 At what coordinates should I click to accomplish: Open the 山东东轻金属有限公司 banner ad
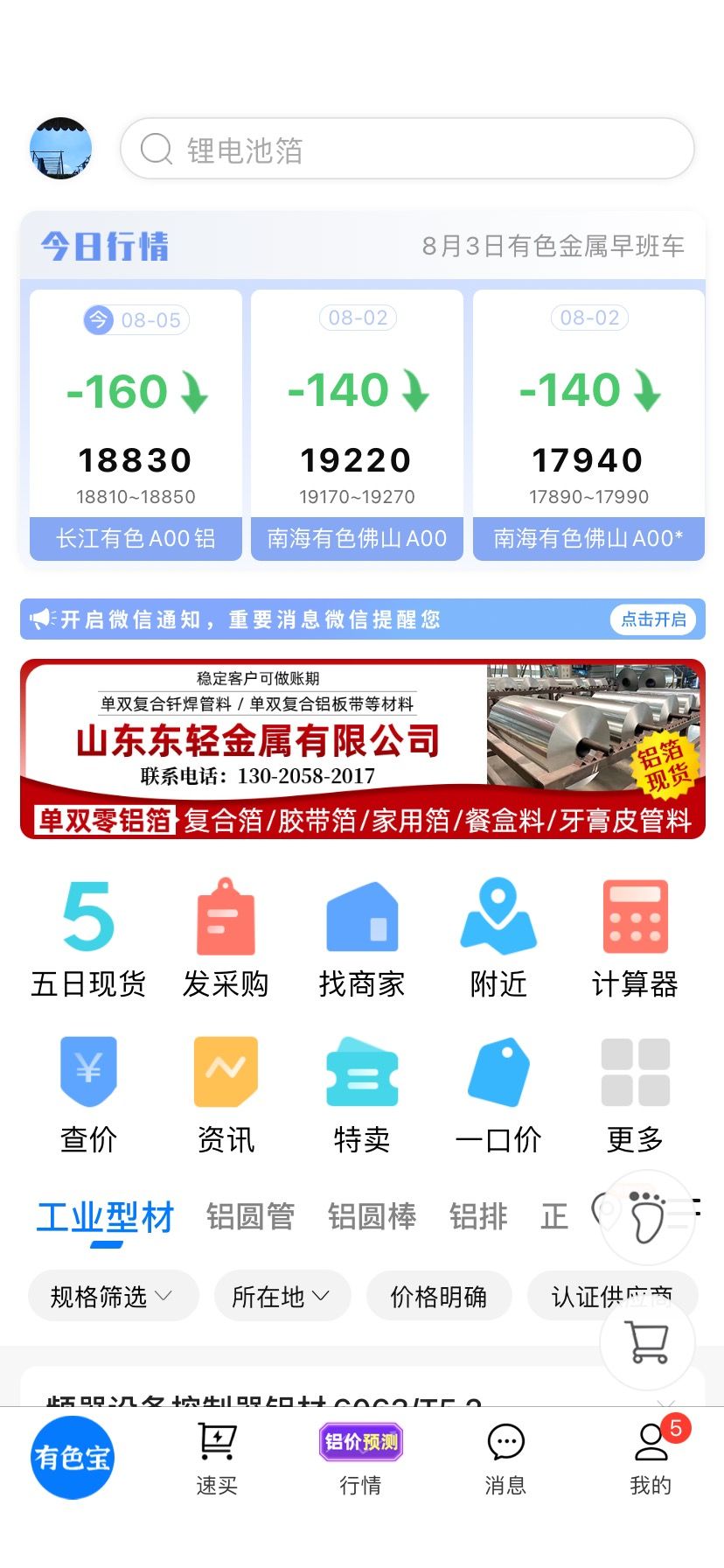[x=363, y=749]
